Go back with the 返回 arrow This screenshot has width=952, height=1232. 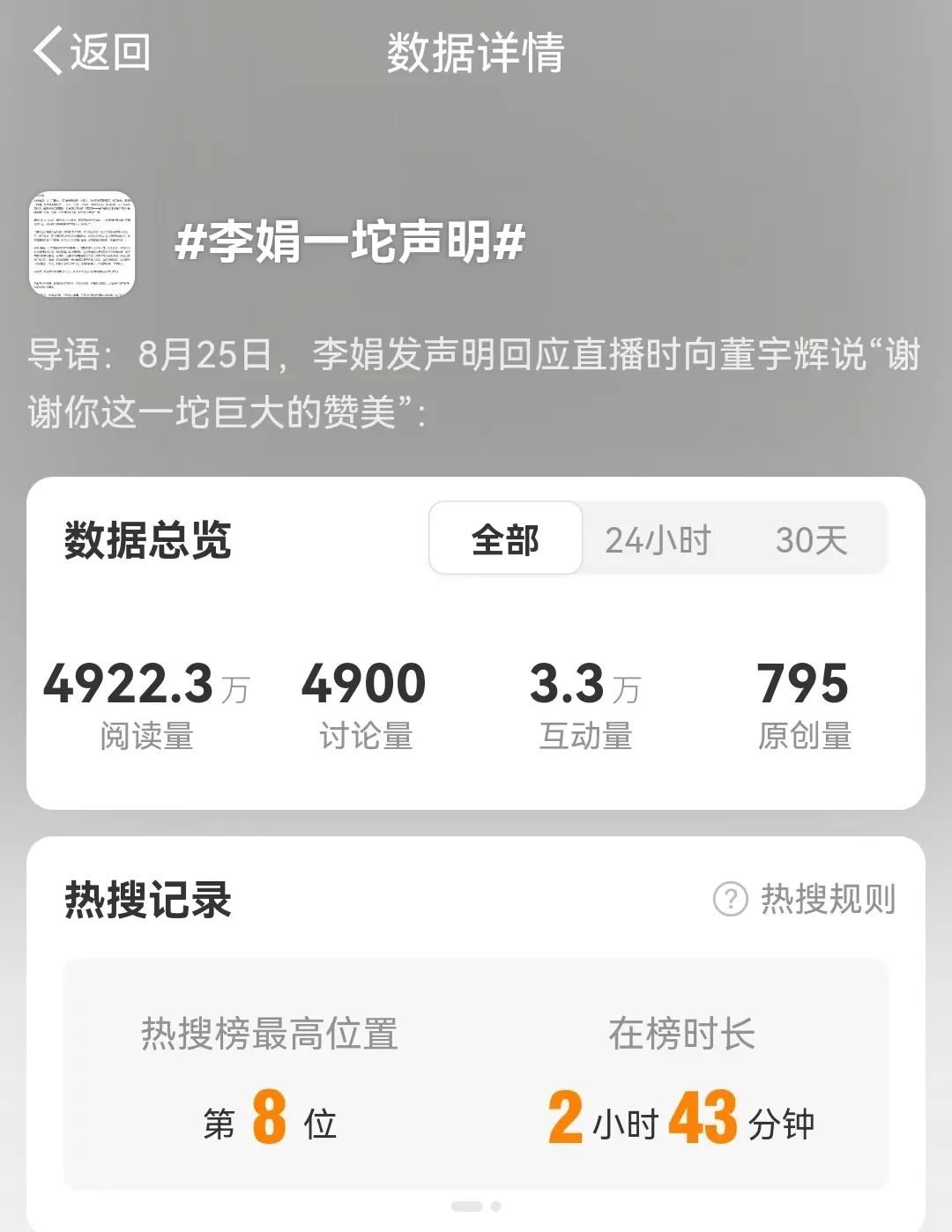coord(91,51)
